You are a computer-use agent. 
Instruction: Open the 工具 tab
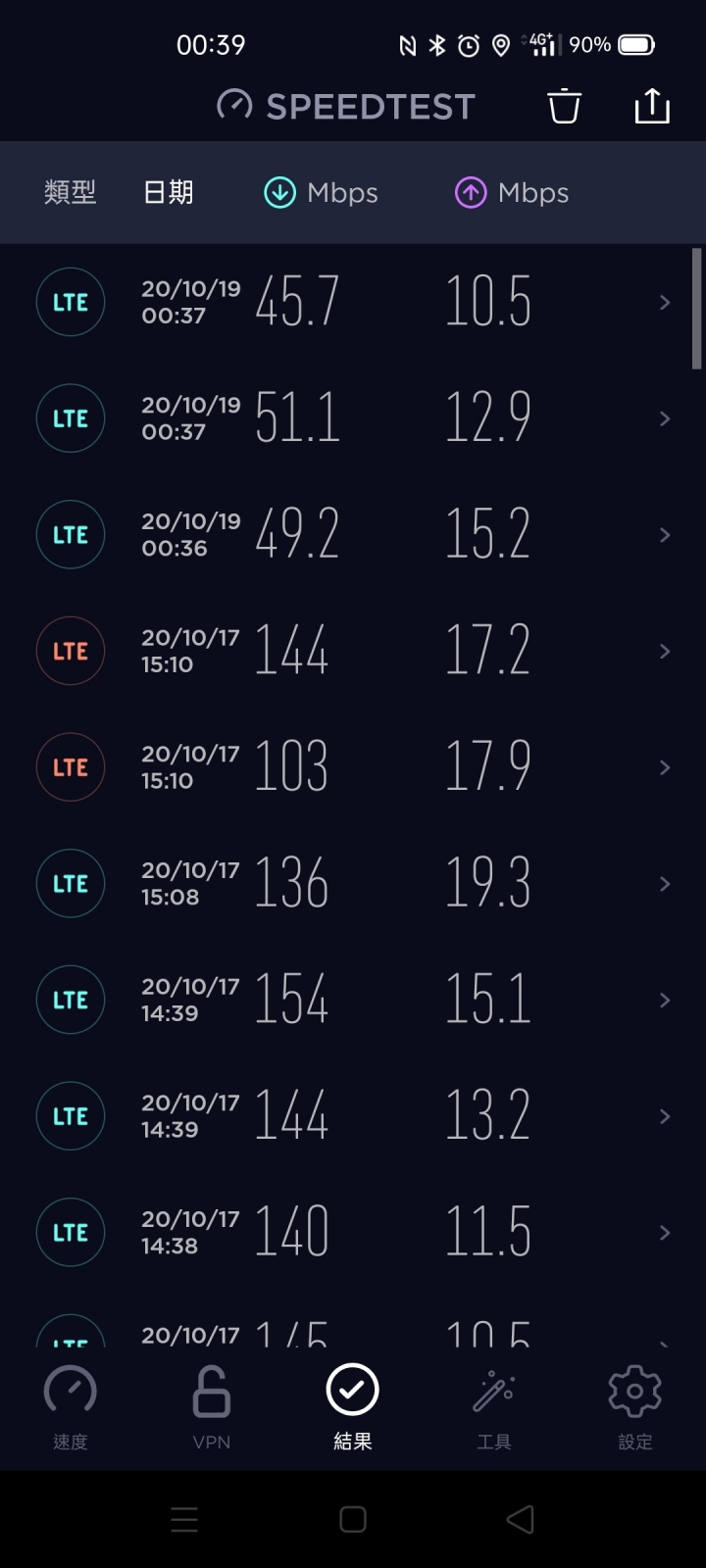click(494, 1407)
